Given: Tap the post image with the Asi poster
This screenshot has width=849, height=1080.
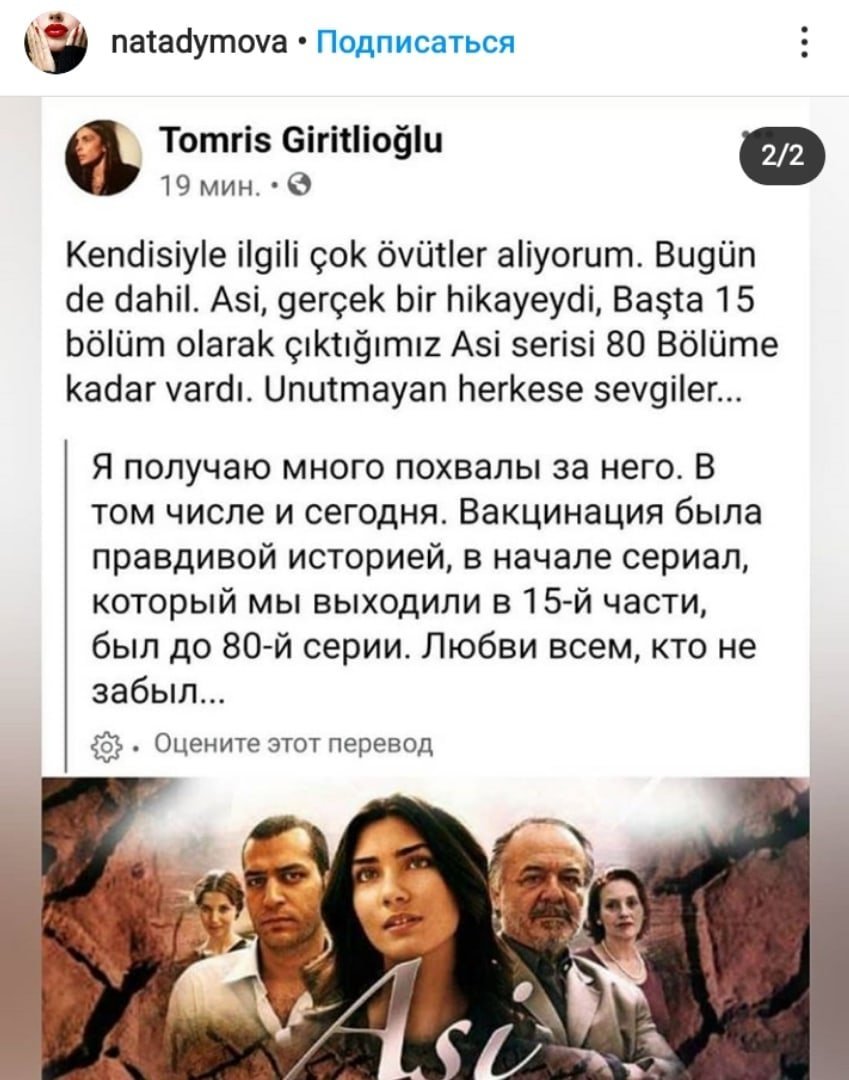Looking at the screenshot, I should click(425, 925).
